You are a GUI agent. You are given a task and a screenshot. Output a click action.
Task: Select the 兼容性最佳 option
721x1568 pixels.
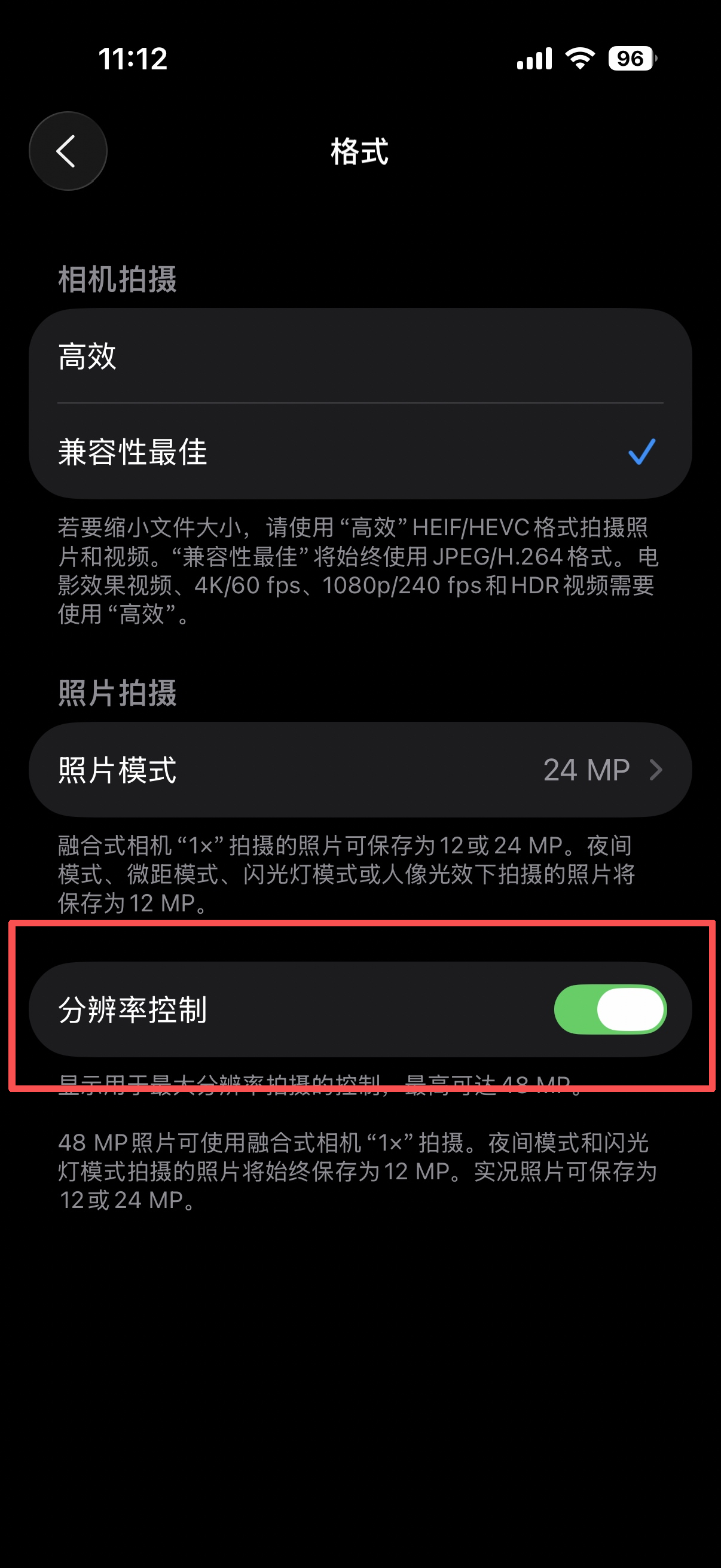pyautogui.click(x=359, y=452)
